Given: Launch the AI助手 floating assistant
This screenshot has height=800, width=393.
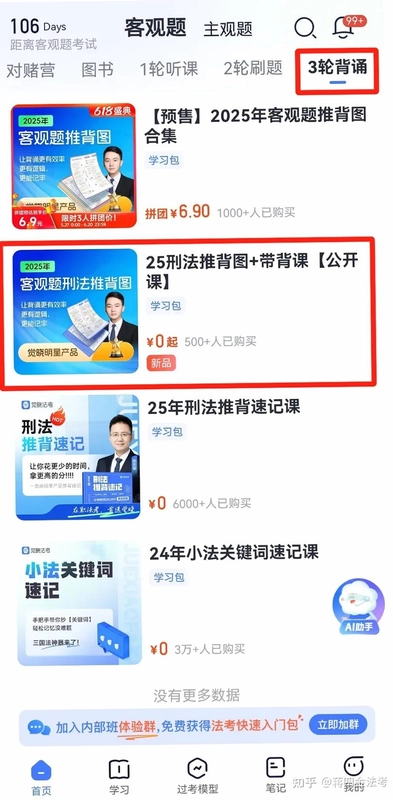Looking at the screenshot, I should (358, 607).
